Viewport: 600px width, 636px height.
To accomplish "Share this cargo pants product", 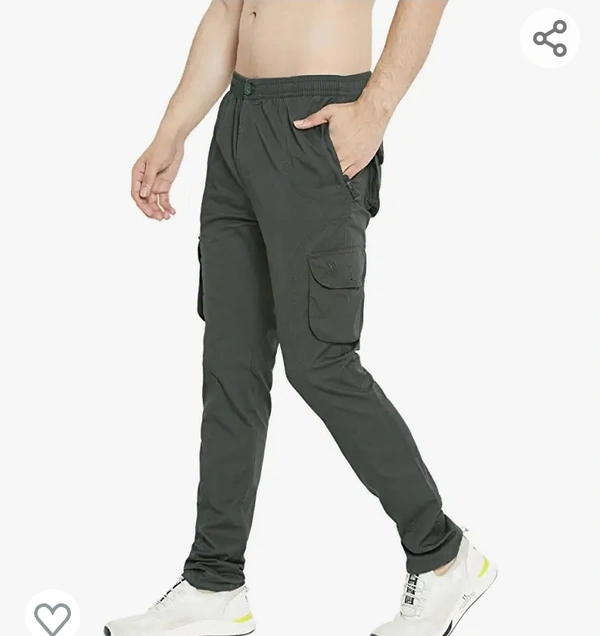I will coord(550,38).
